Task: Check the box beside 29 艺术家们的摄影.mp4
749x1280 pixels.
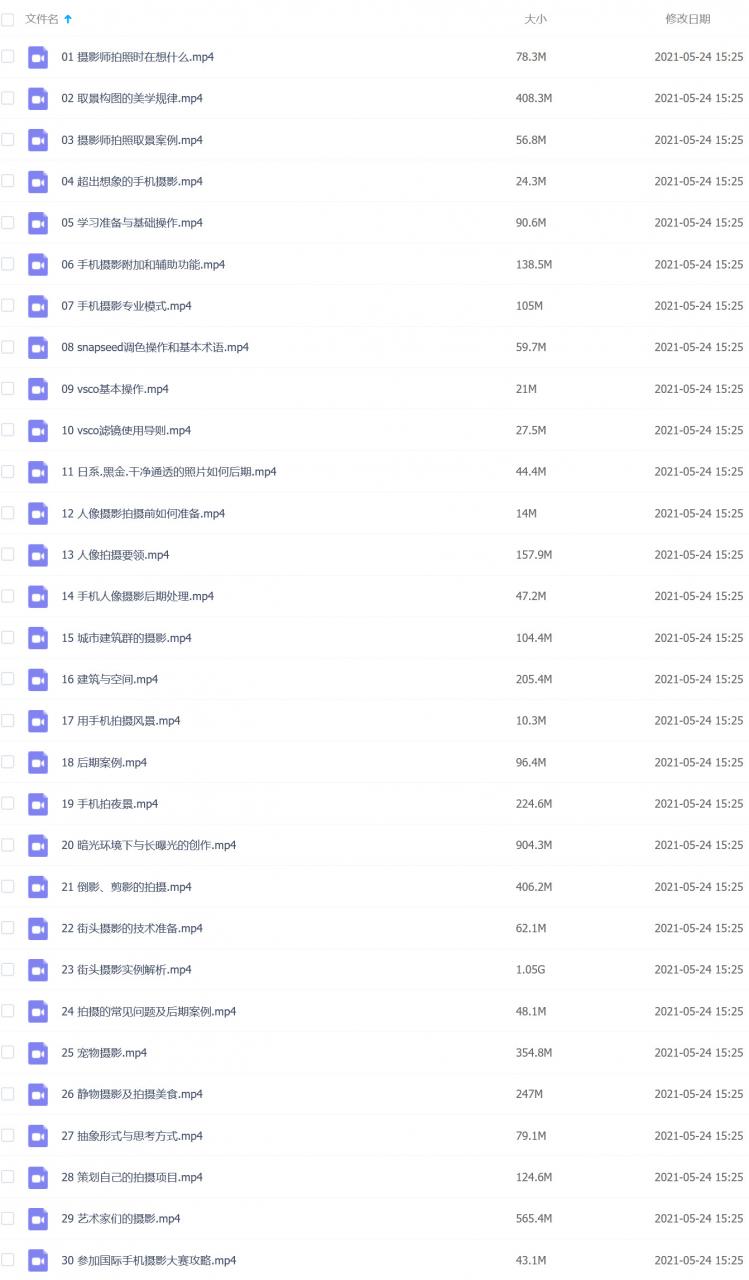Action: point(8,1218)
